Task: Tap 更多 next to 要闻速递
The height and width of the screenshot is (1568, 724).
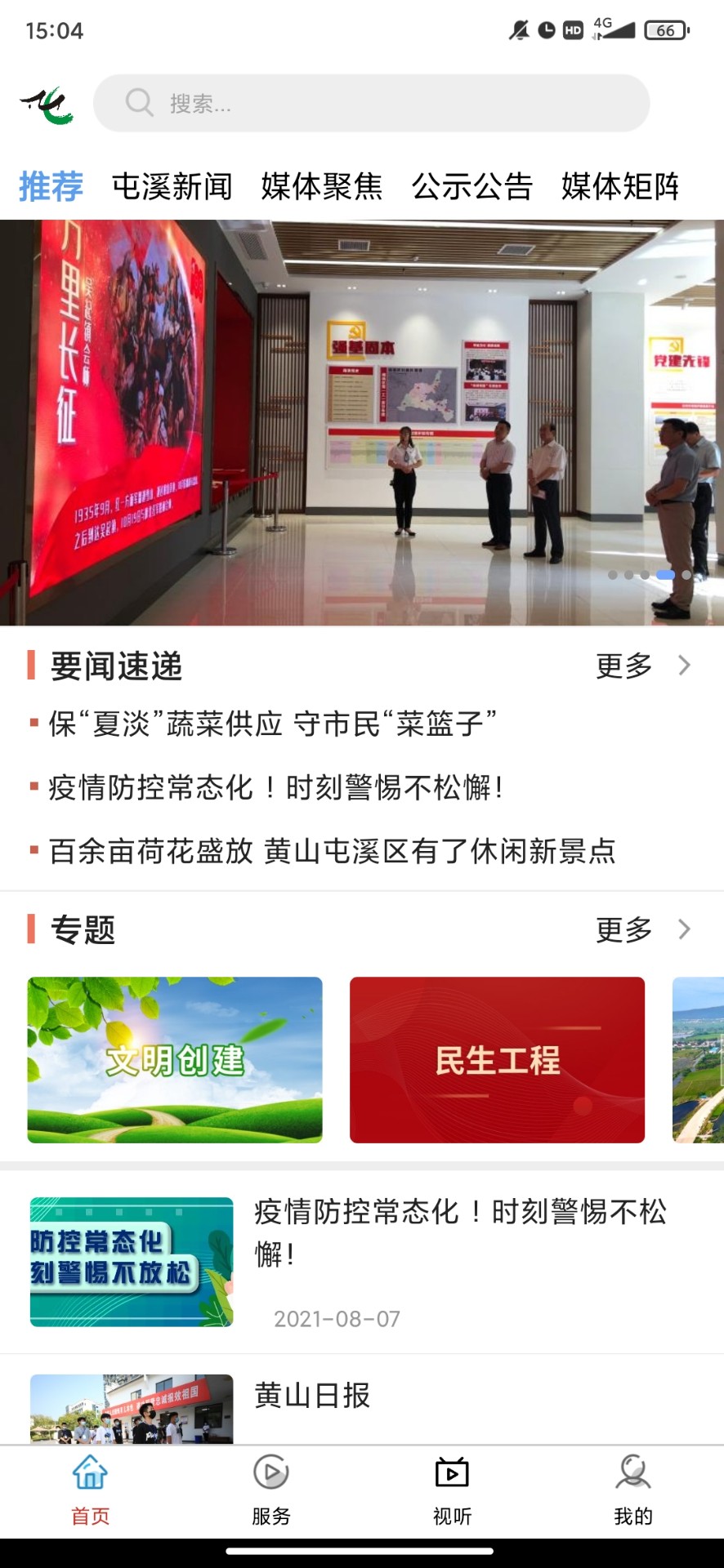Action: pos(623,666)
